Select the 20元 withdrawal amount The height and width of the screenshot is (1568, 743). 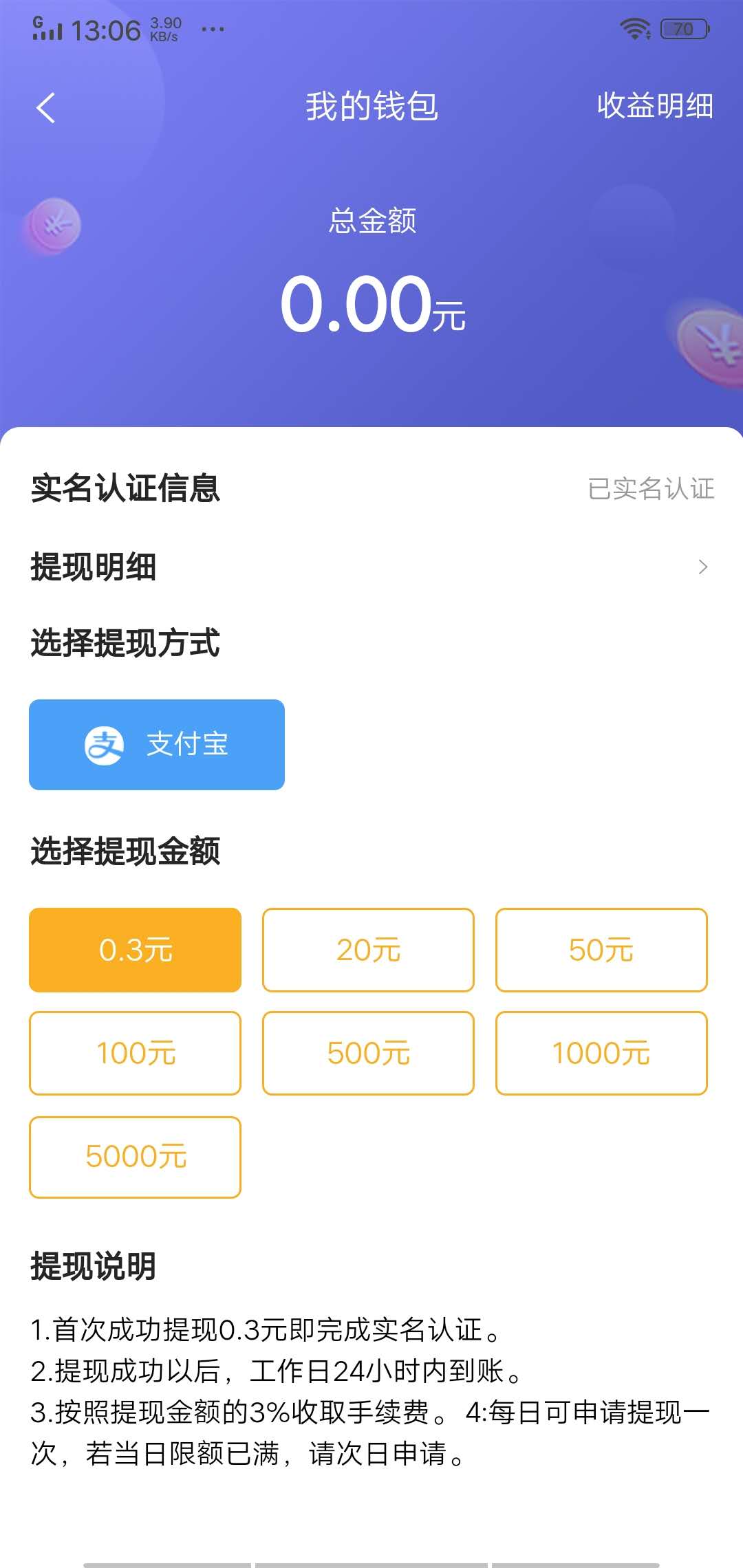pos(368,950)
